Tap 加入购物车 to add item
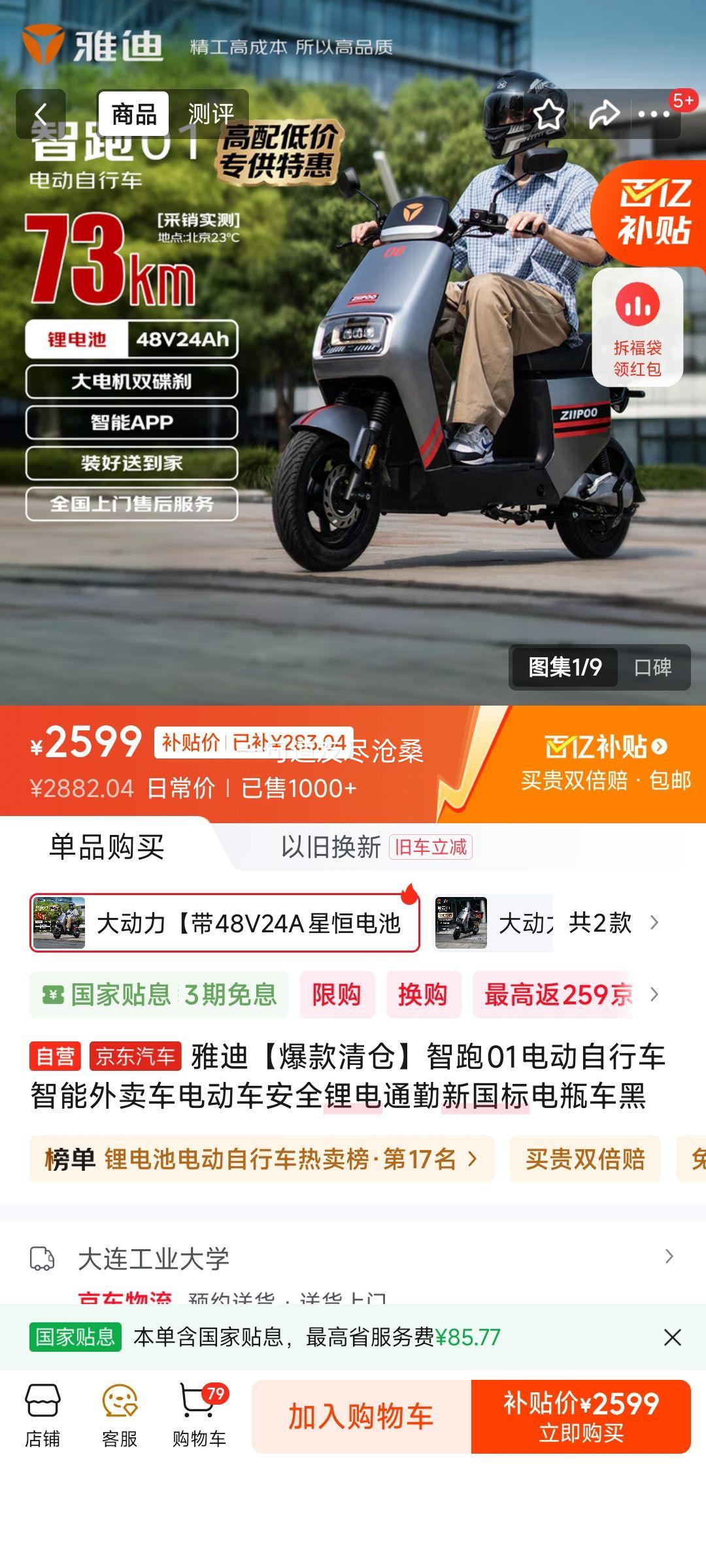The image size is (706, 1568). tap(361, 1416)
